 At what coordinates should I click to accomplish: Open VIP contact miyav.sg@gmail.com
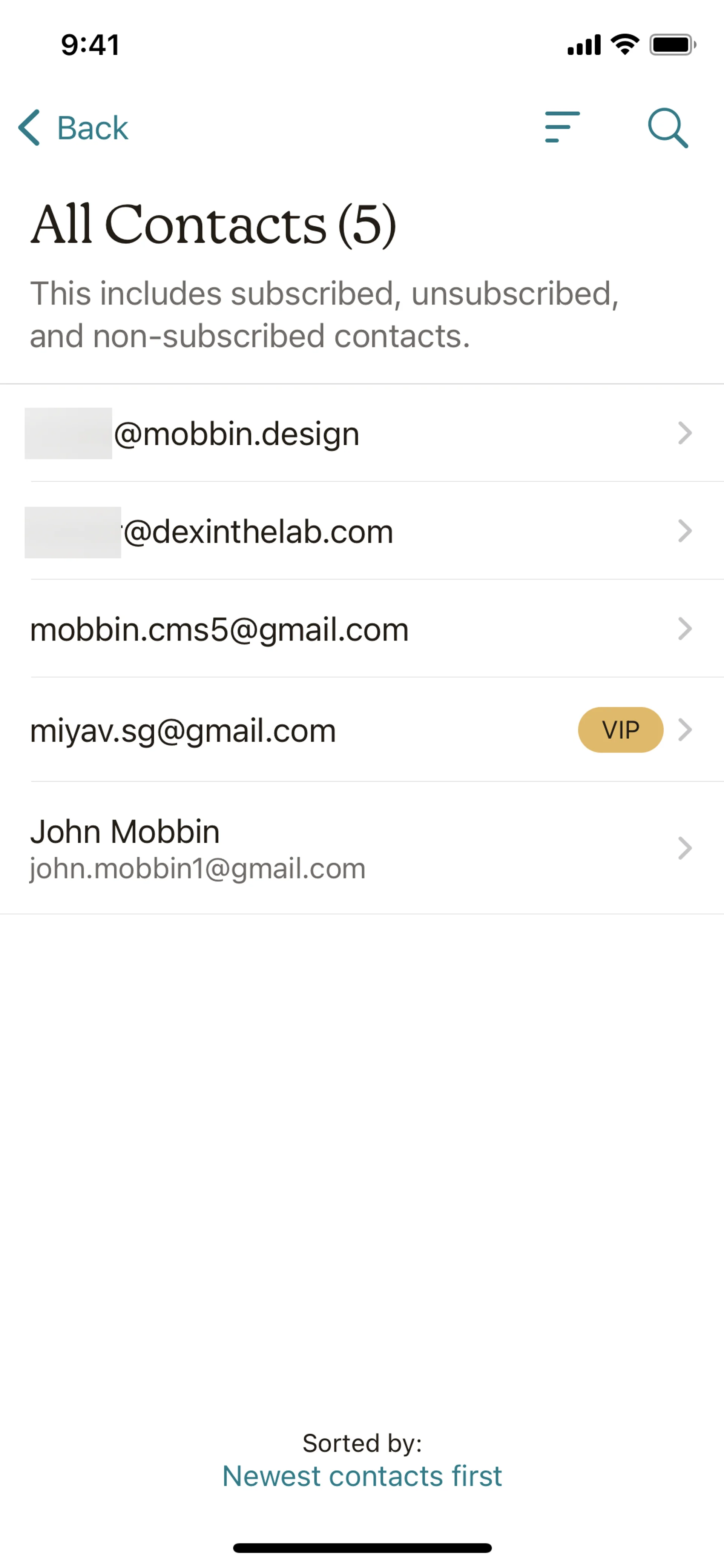tap(304, 730)
